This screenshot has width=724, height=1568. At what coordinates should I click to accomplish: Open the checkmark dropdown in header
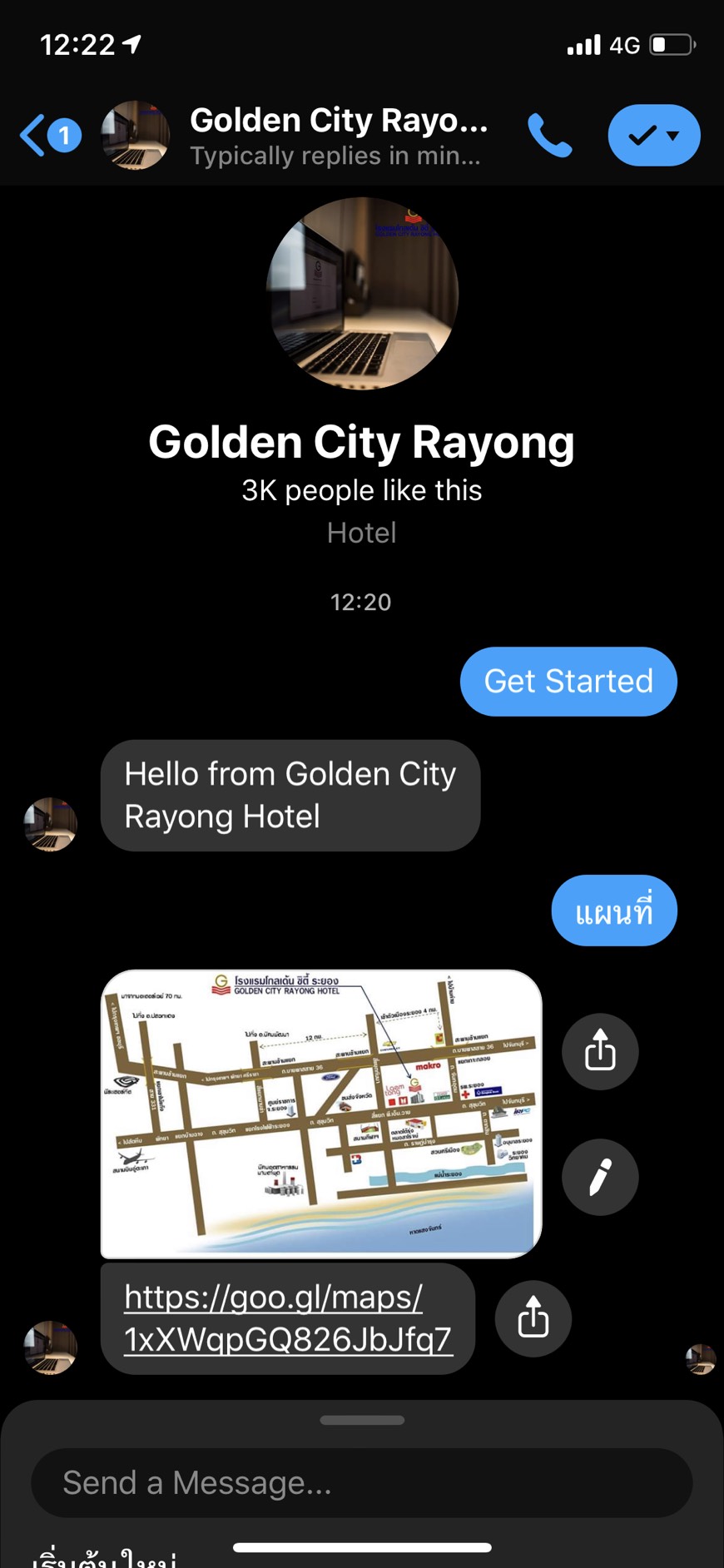click(653, 136)
